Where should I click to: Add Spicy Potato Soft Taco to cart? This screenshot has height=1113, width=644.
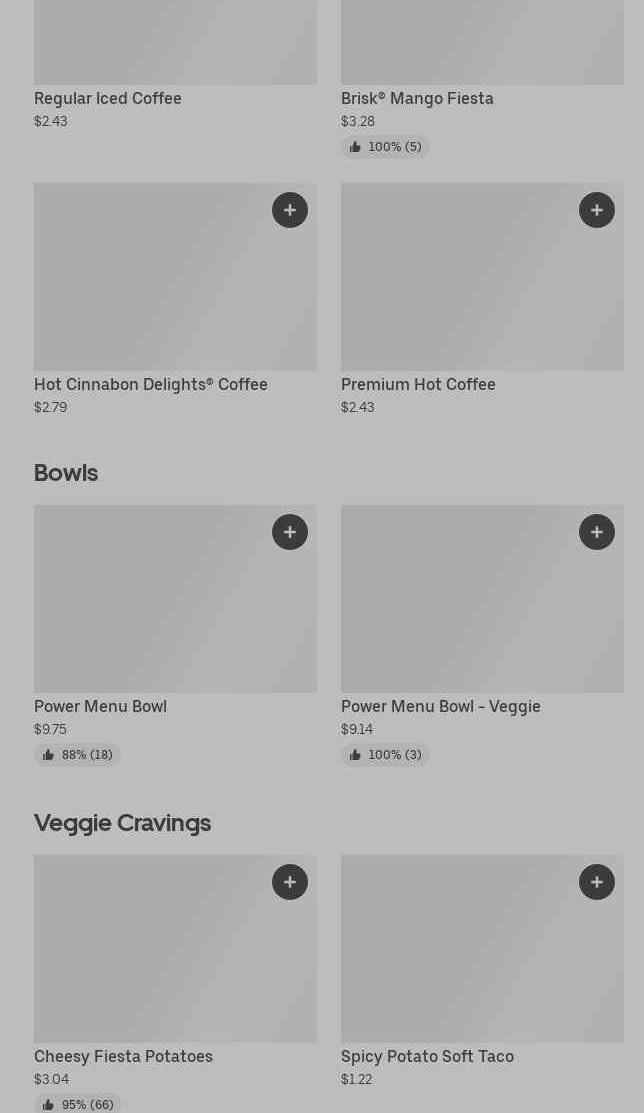point(596,882)
